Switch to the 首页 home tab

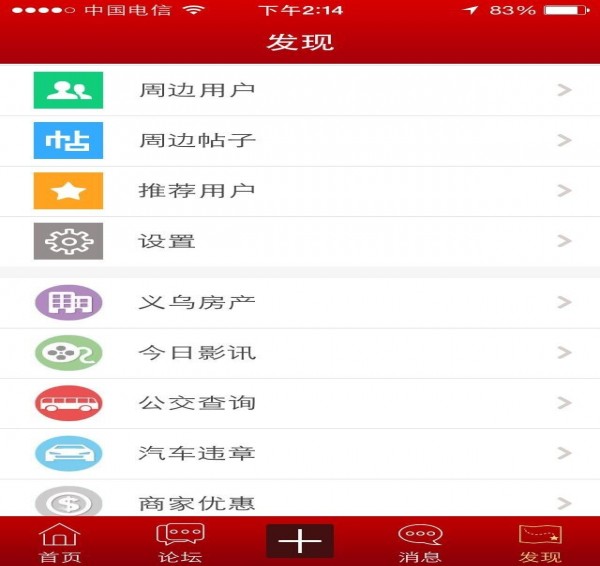pyautogui.click(x=59, y=543)
